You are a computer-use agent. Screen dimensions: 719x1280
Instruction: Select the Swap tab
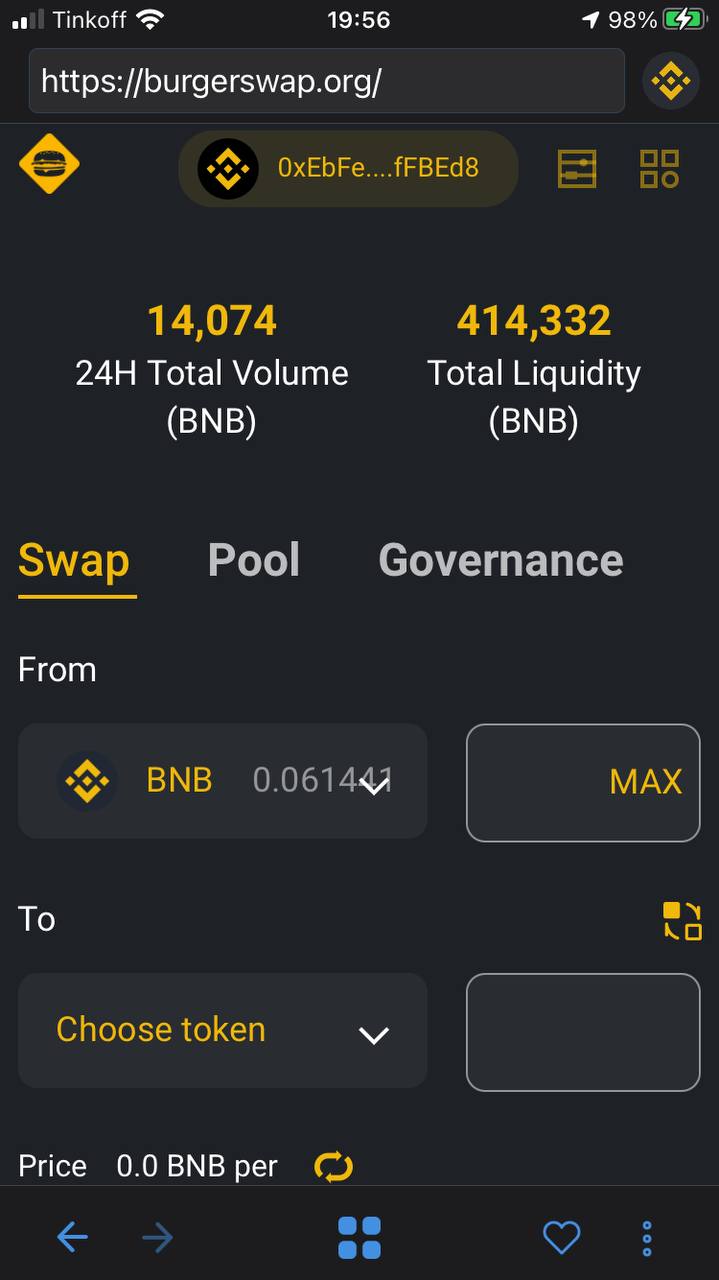pyautogui.click(x=74, y=562)
